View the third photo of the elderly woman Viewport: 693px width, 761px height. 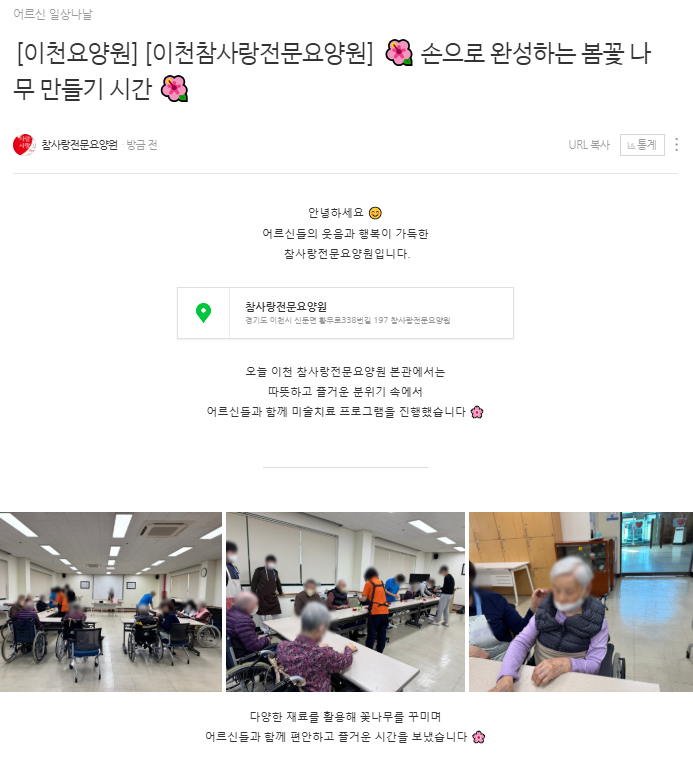click(x=580, y=602)
